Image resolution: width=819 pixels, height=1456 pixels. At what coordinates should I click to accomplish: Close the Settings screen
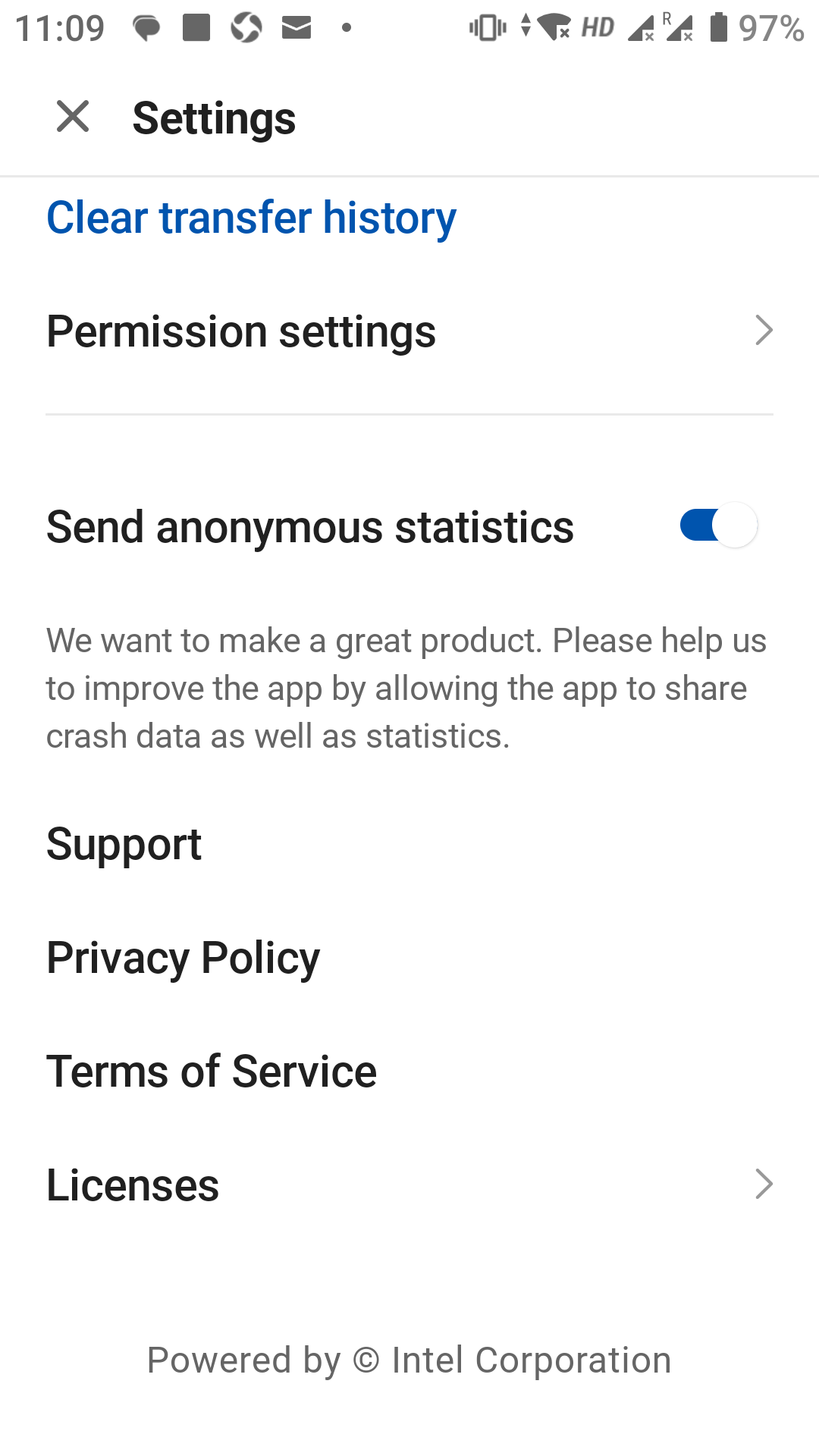coord(73,117)
